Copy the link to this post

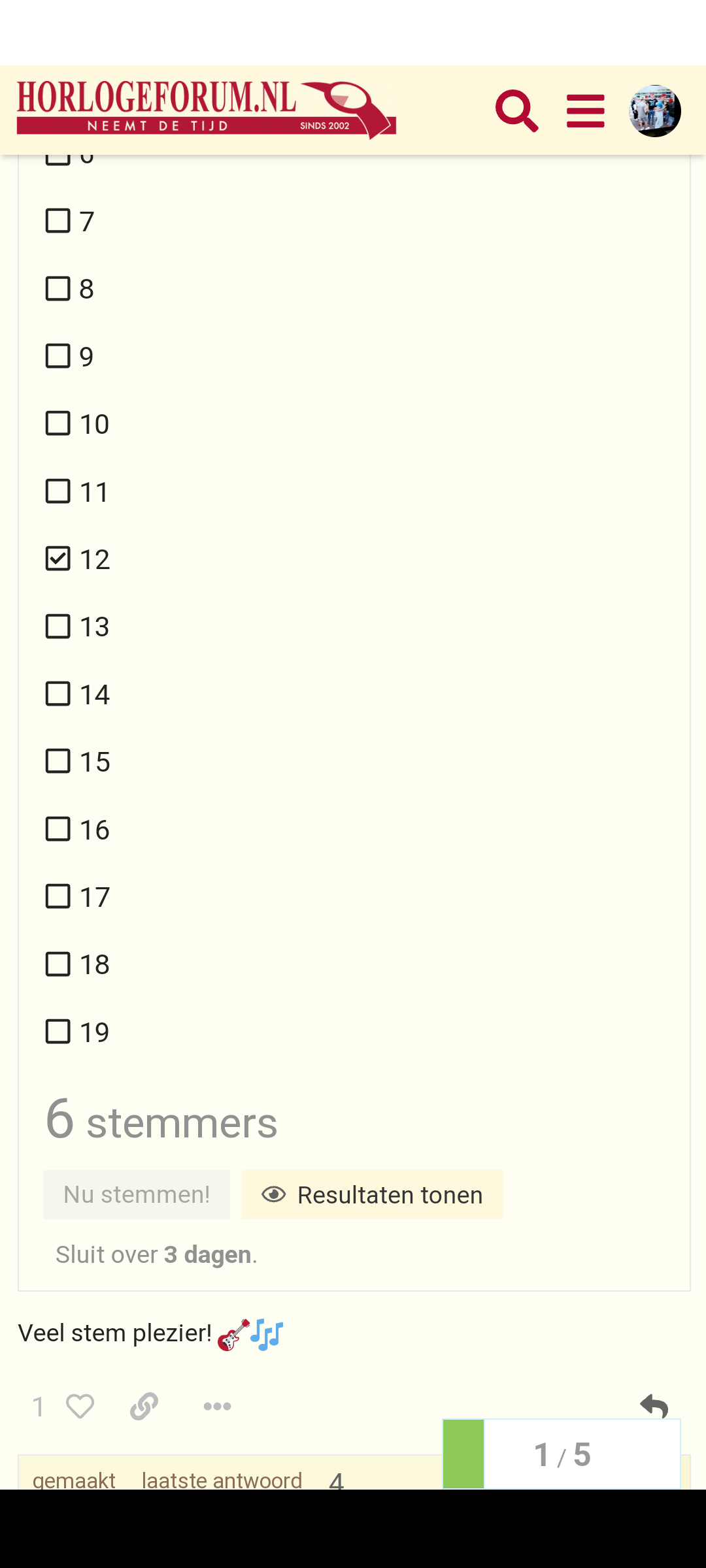pyautogui.click(x=144, y=1406)
